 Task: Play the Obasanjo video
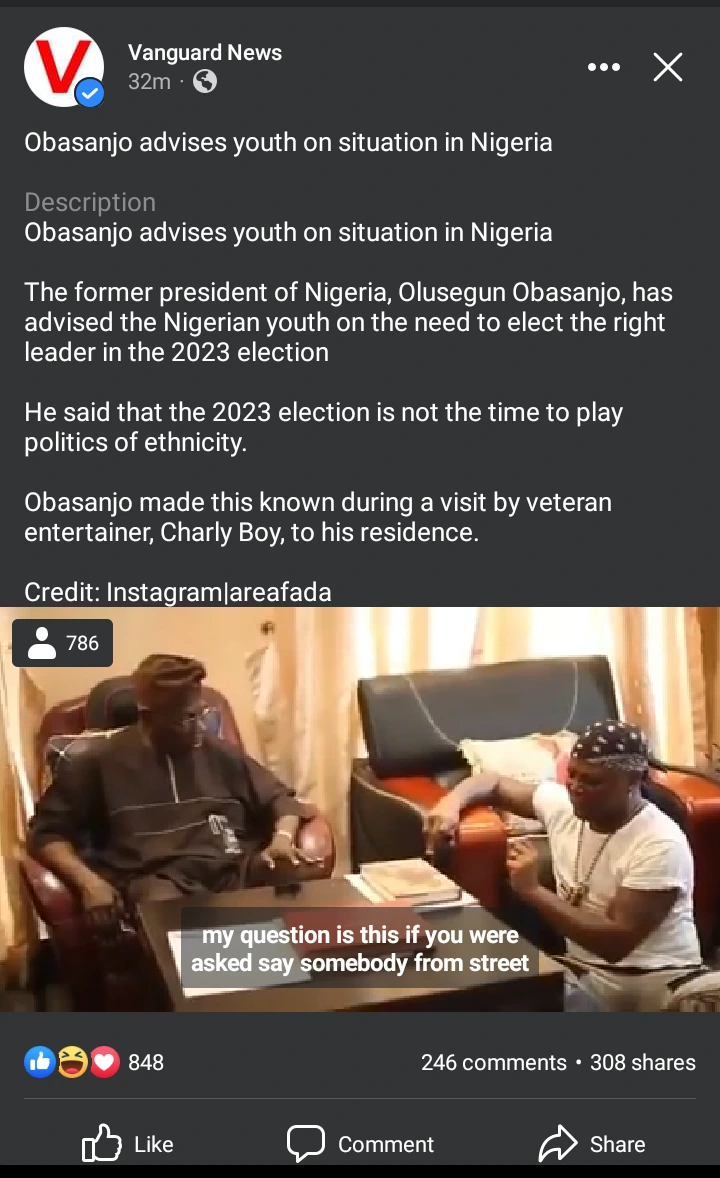pos(360,808)
